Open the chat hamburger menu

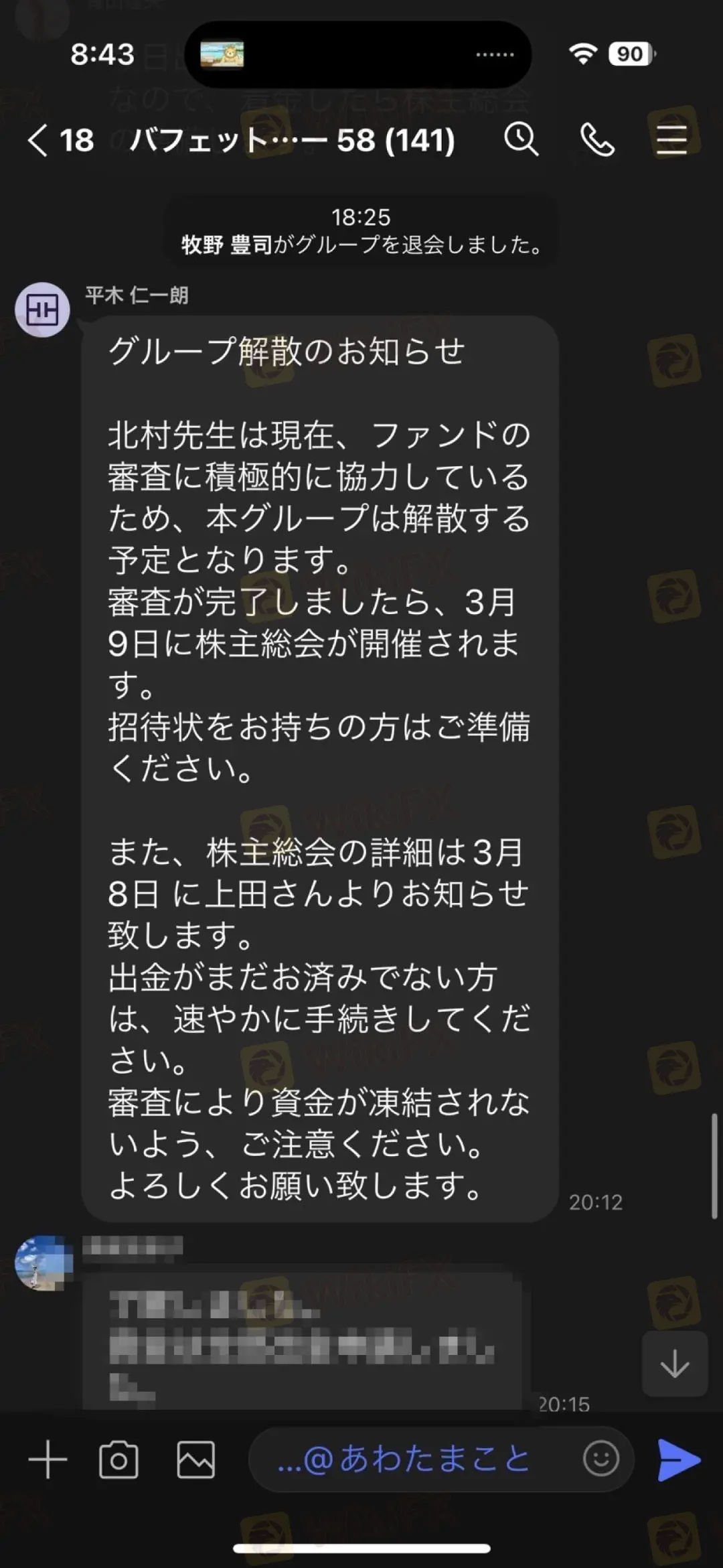(671, 139)
